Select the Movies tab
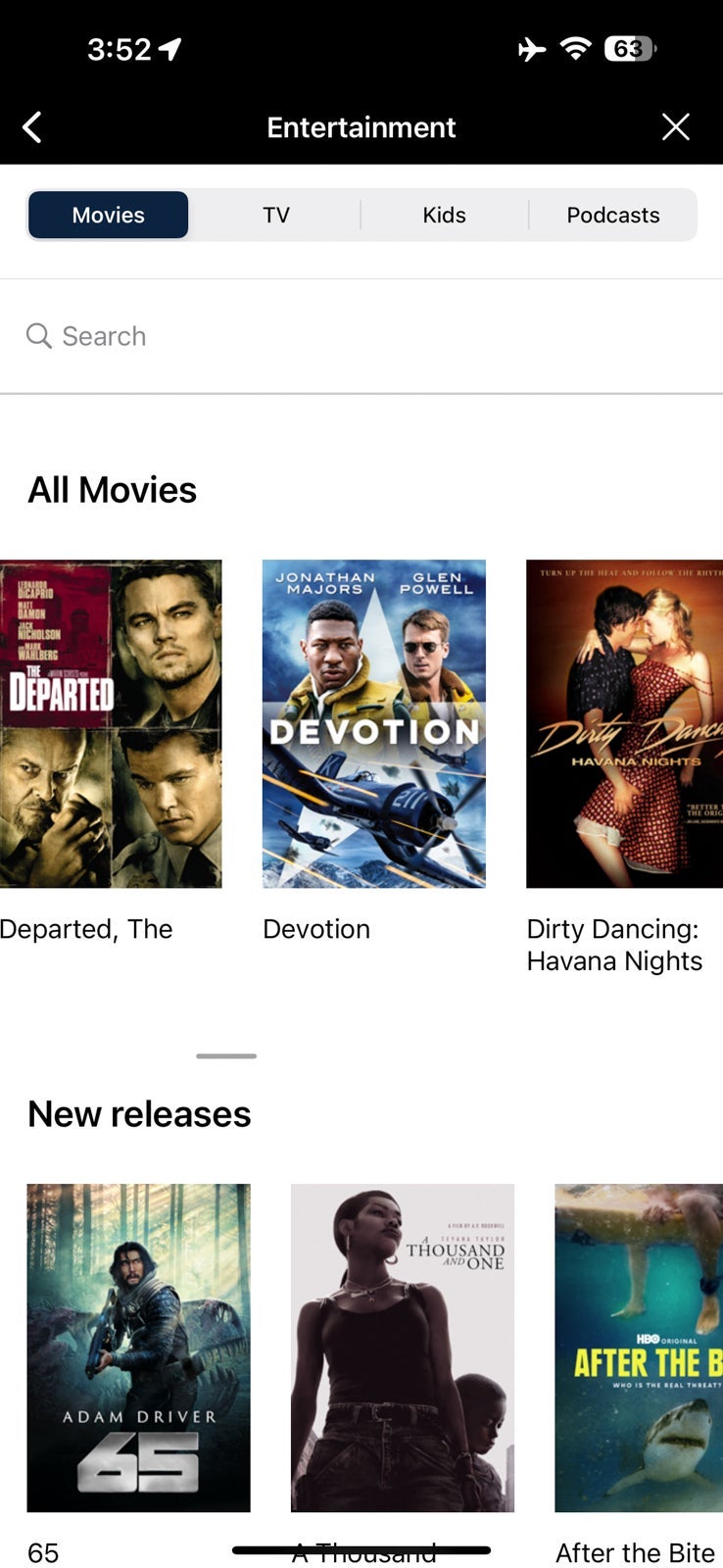Image resolution: width=723 pixels, height=1568 pixels. [108, 215]
